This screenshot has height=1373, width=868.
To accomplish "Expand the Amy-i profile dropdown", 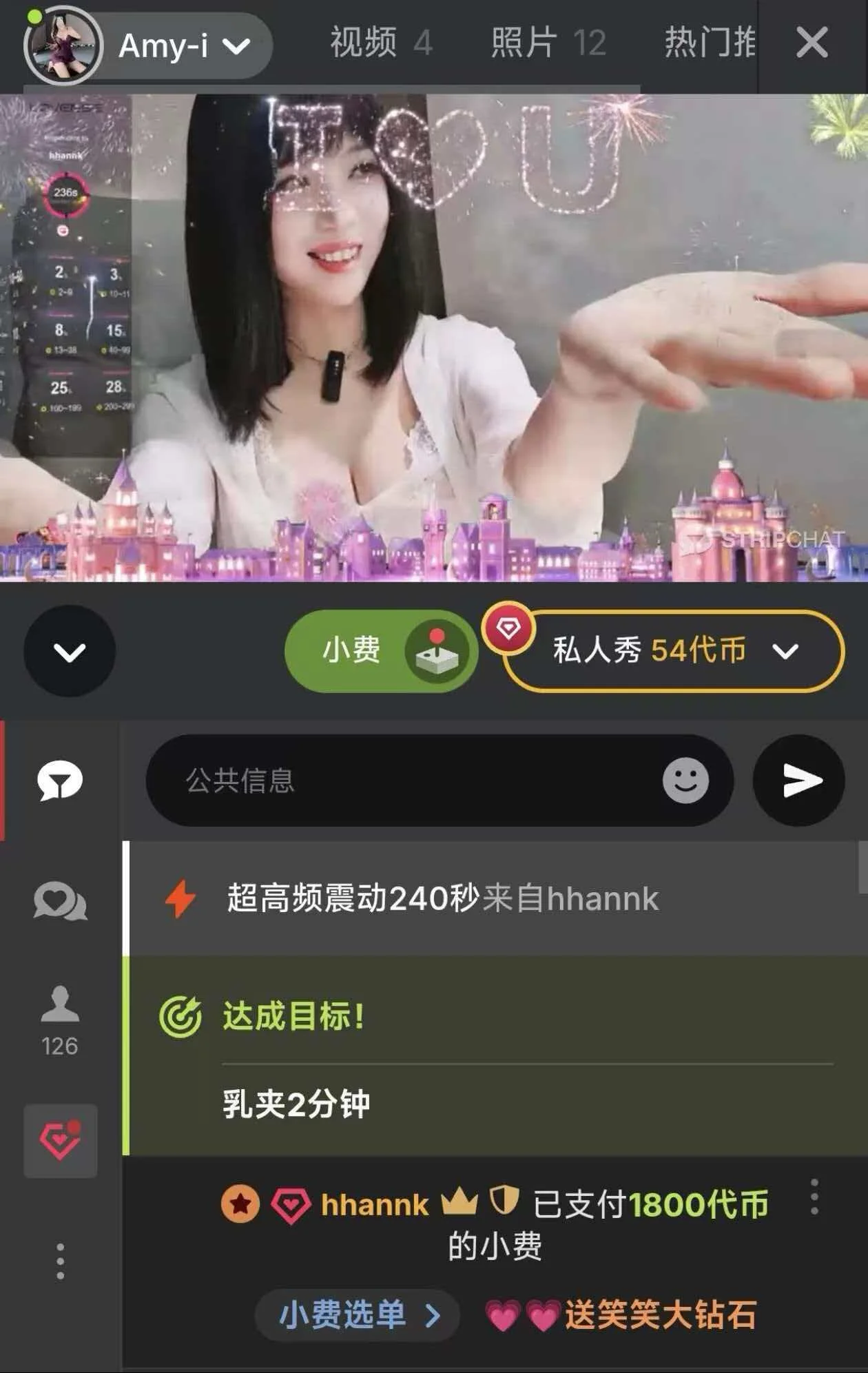I will coord(236,46).
